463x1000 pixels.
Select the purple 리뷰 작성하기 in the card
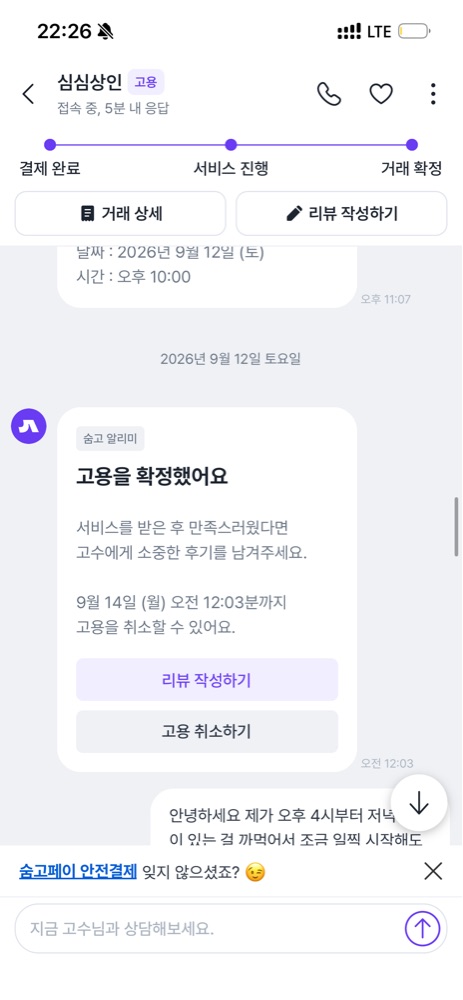click(207, 680)
